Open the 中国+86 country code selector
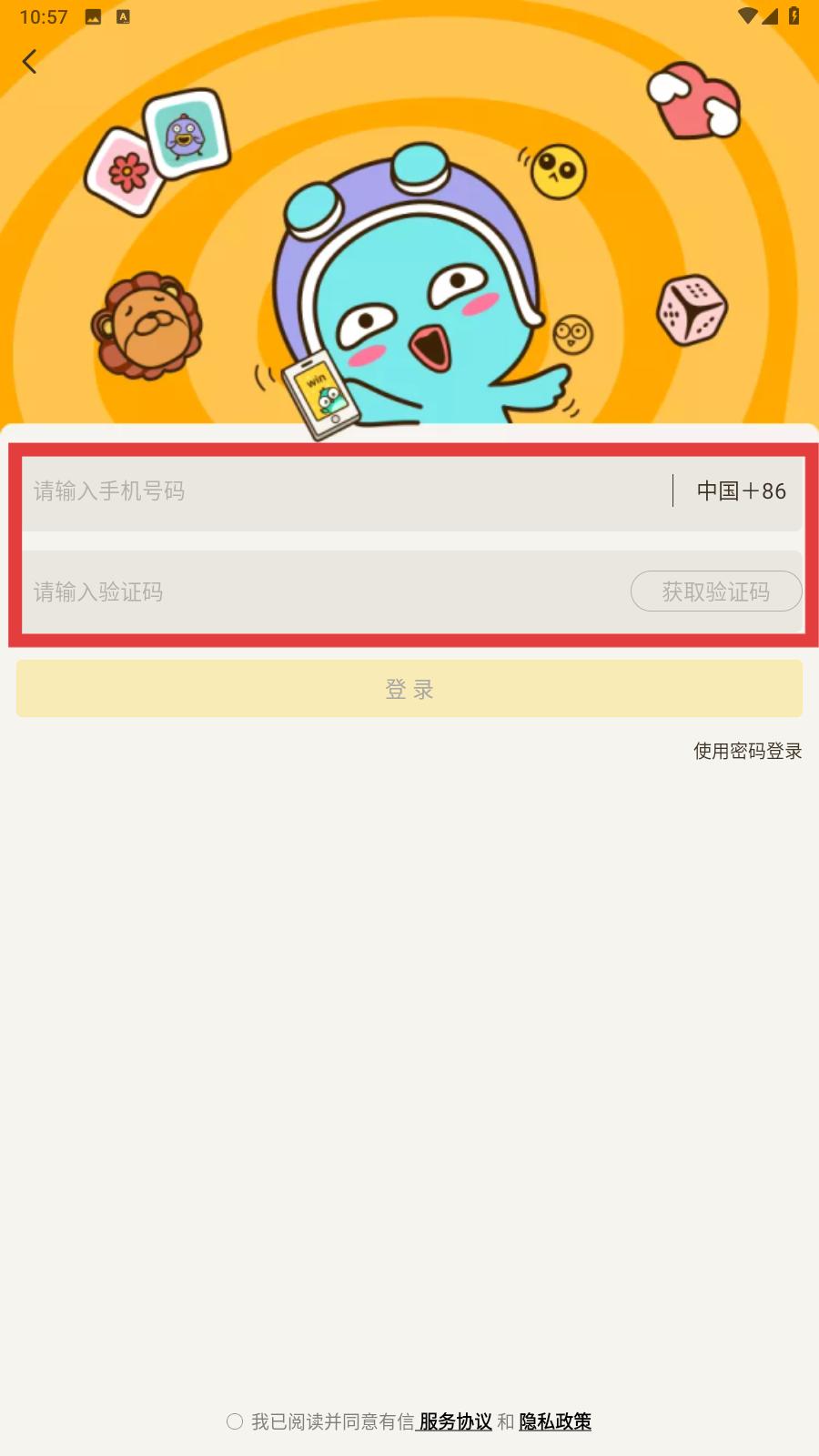 tap(741, 491)
